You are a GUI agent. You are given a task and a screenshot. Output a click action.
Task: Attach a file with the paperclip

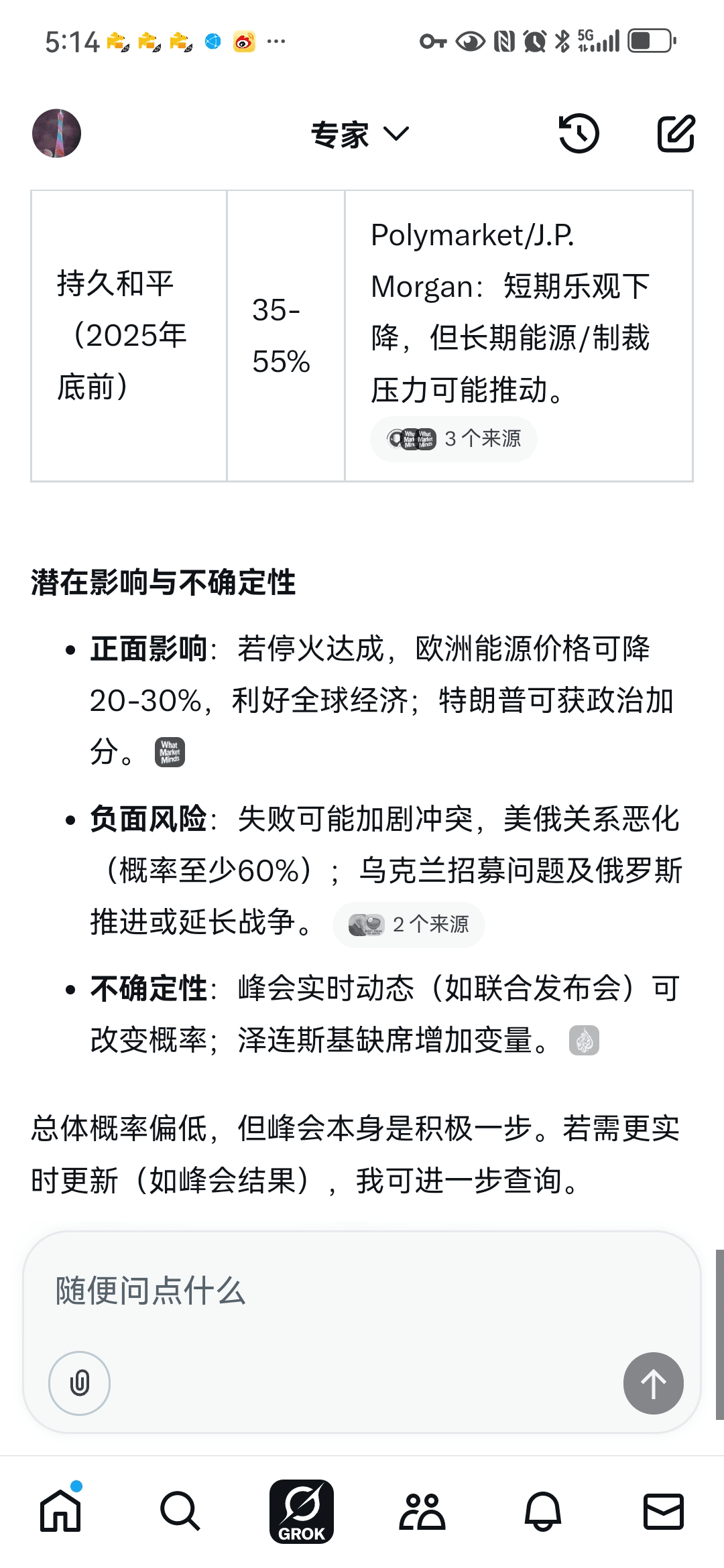click(x=79, y=1383)
